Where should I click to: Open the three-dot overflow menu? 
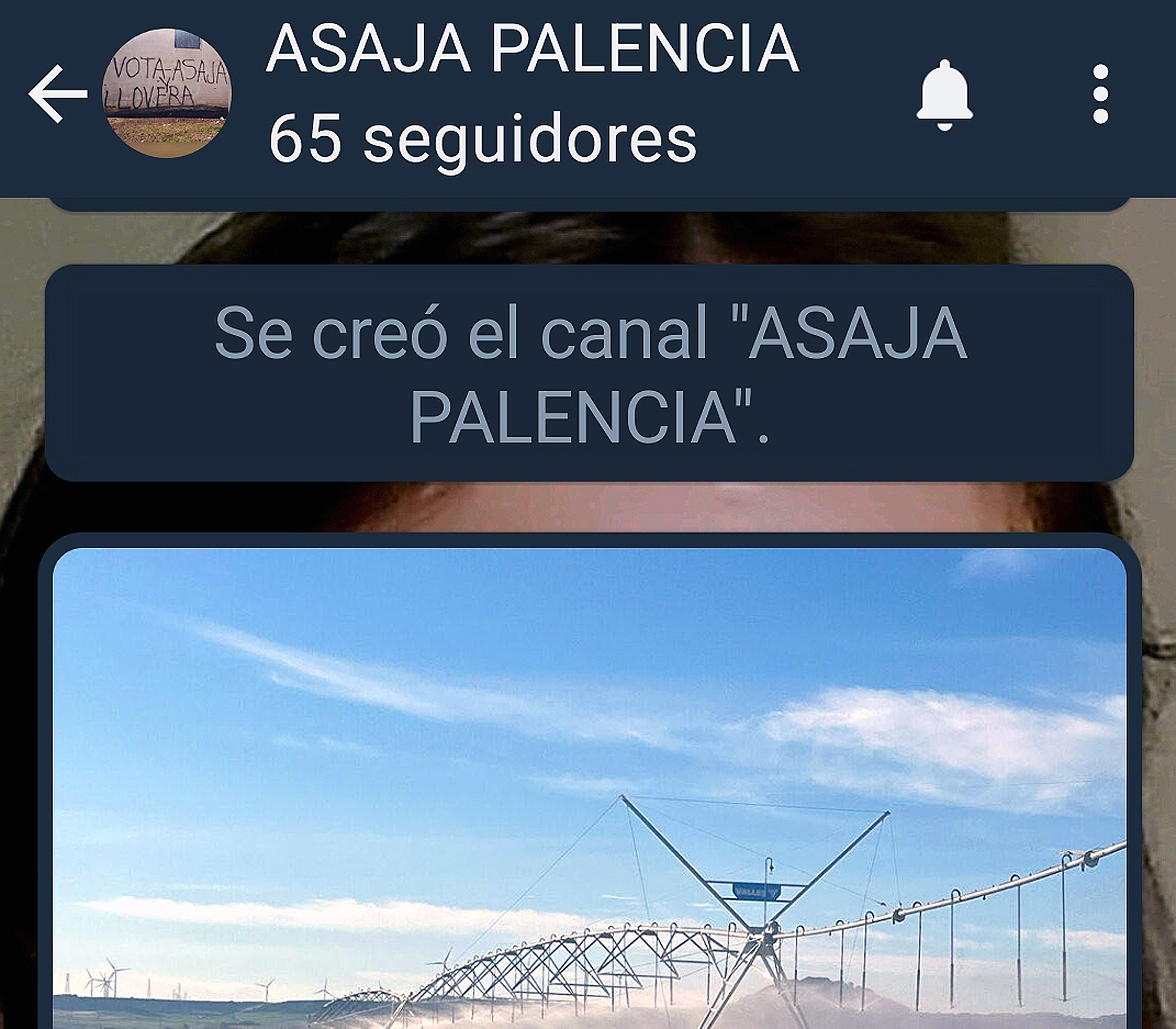[1100, 95]
